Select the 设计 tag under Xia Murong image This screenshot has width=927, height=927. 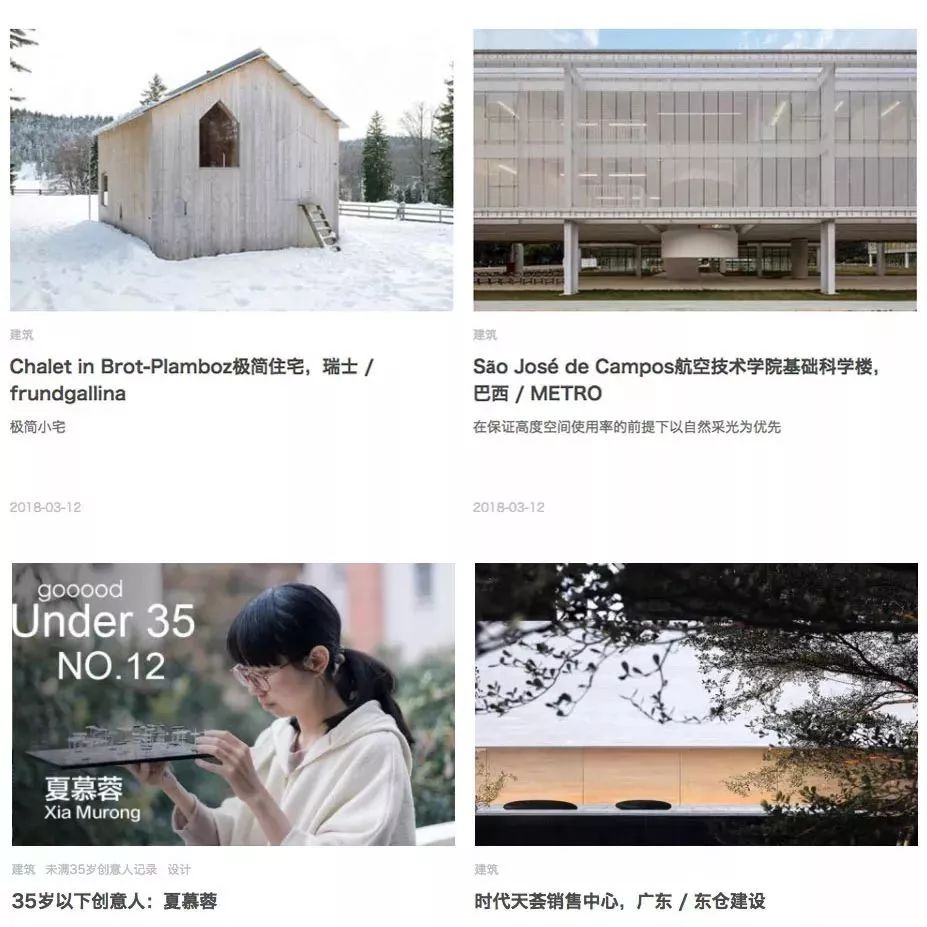[x=179, y=870]
